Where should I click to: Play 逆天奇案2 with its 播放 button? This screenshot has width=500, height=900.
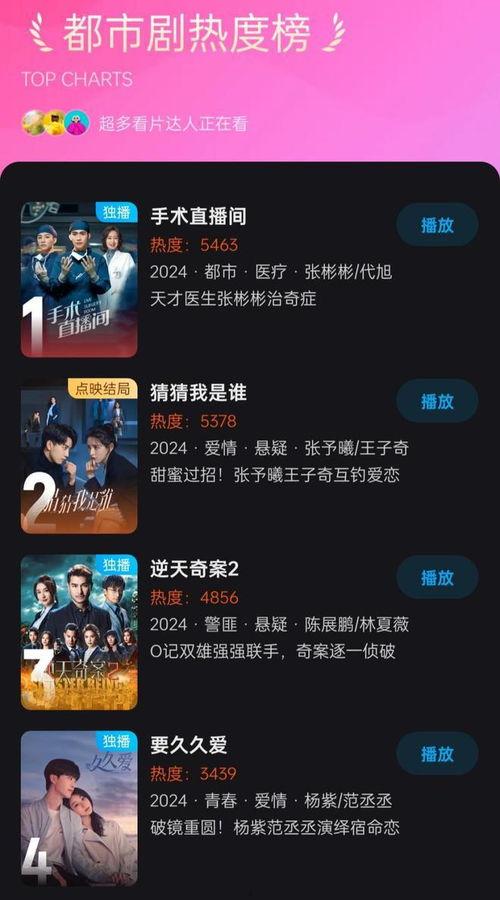(437, 577)
